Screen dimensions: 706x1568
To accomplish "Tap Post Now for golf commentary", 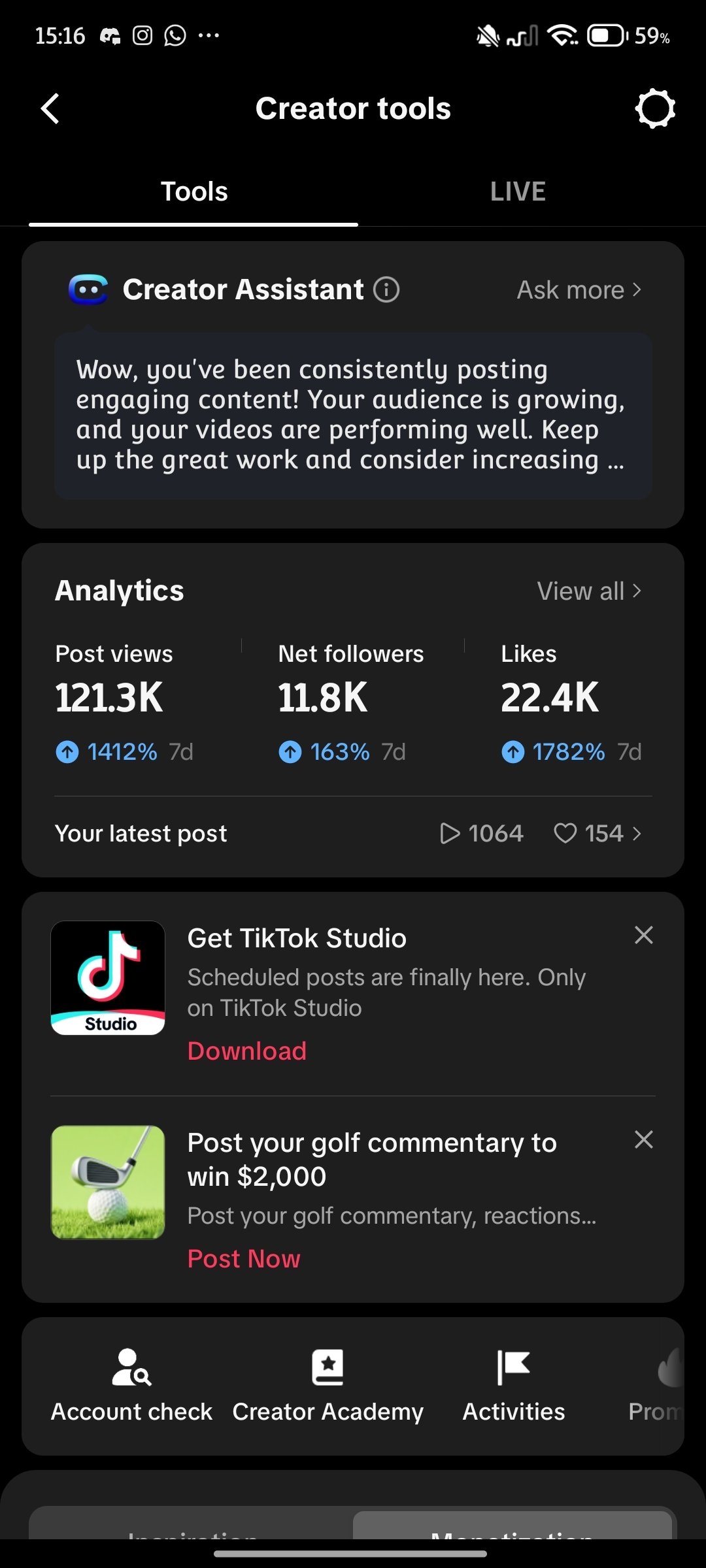I will point(244,1259).
